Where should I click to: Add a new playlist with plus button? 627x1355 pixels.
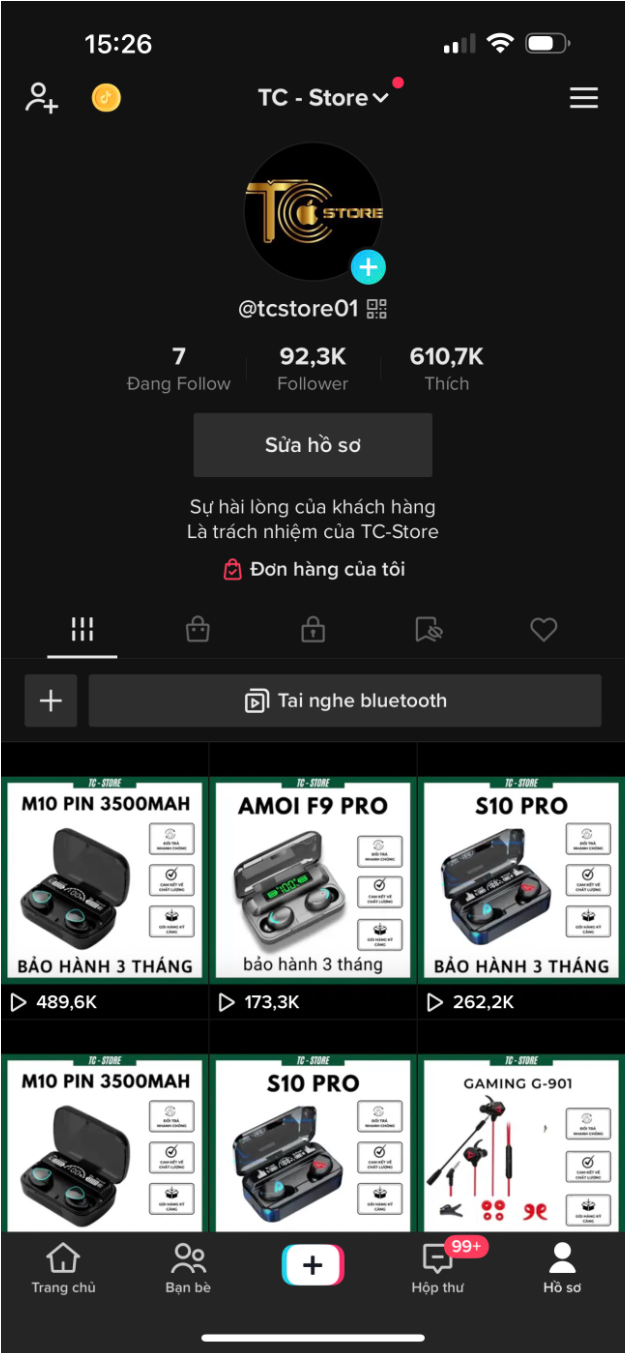click(x=51, y=701)
